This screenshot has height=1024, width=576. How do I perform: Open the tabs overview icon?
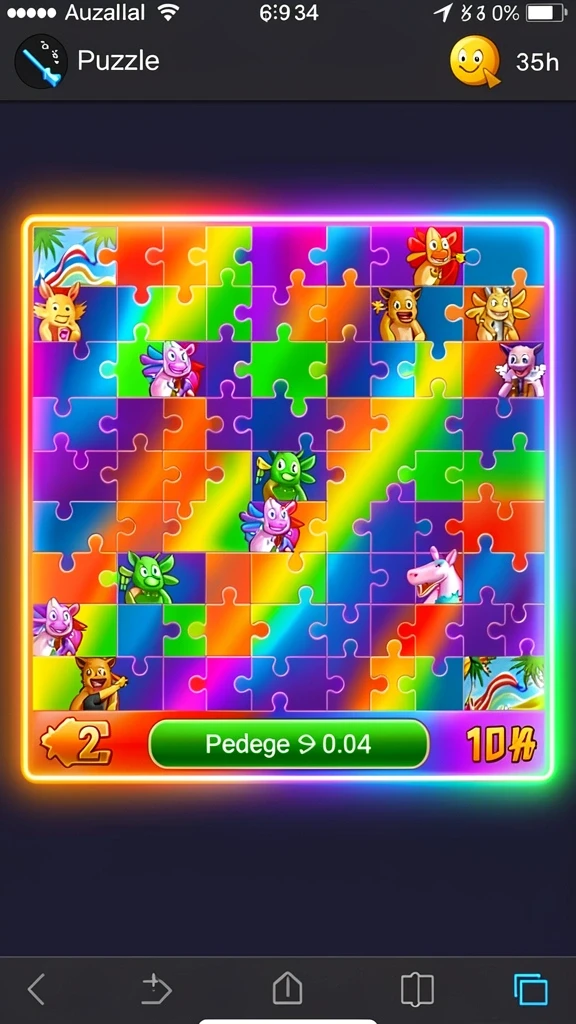pos(530,989)
